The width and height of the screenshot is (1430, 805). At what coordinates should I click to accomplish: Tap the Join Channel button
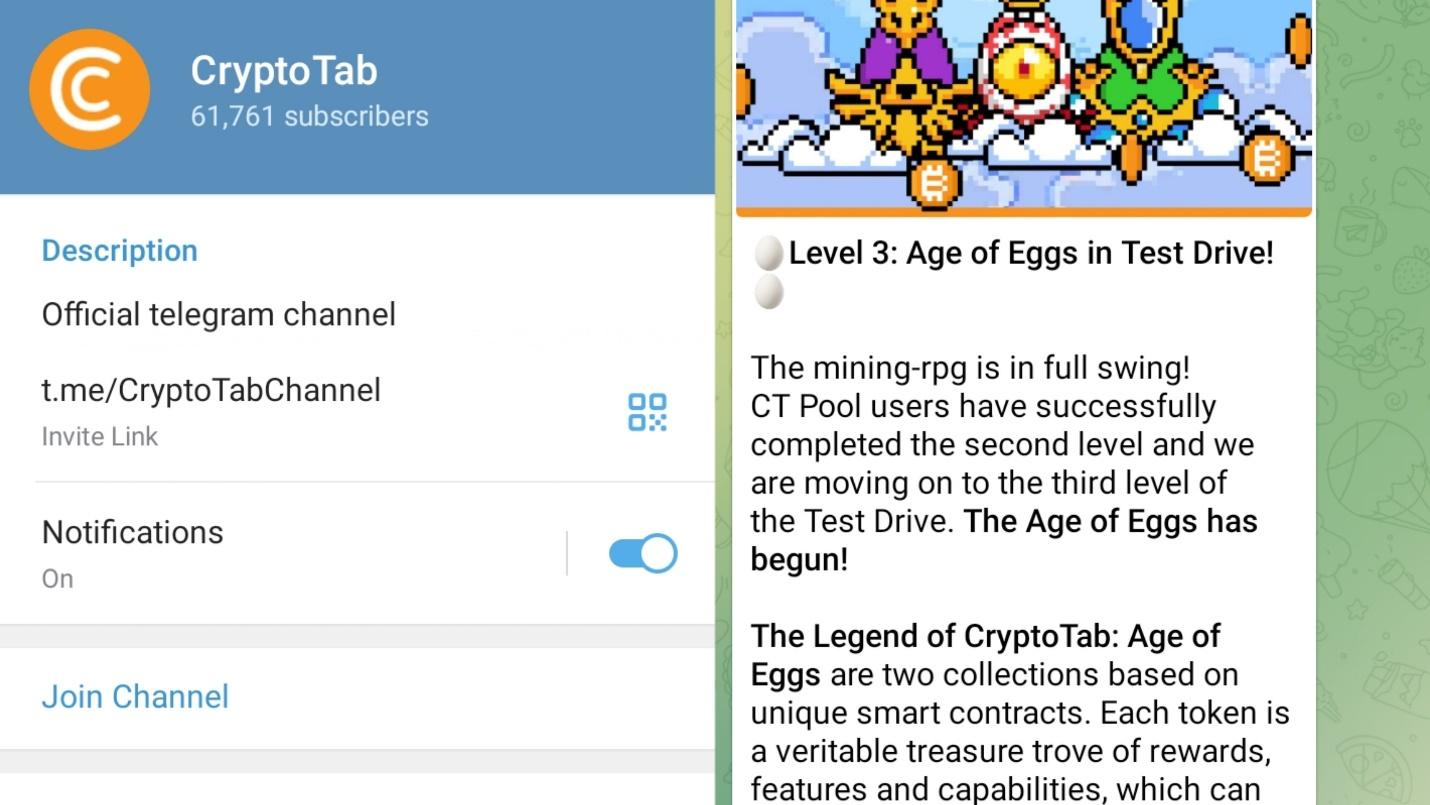point(135,697)
